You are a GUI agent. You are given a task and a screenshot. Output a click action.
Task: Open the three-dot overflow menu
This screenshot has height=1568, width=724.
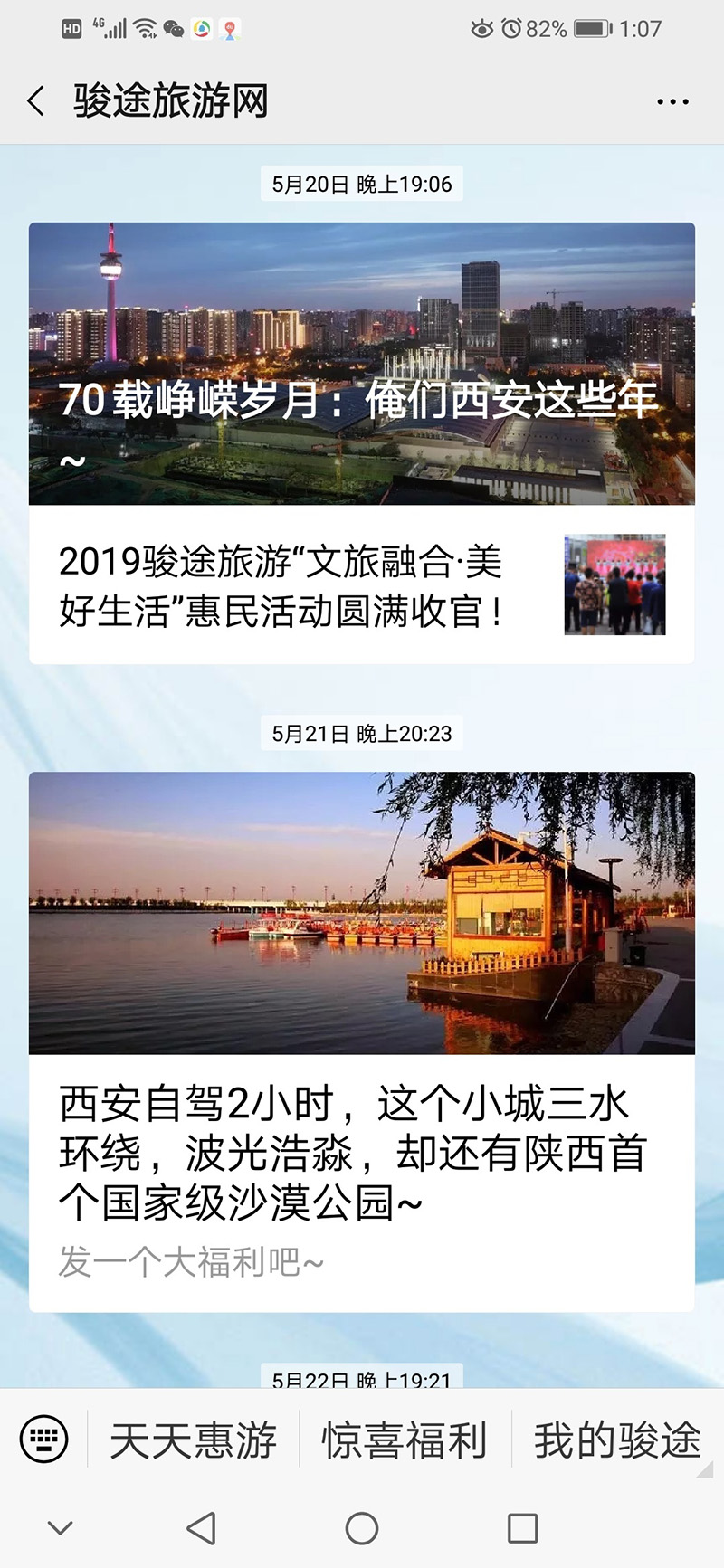tap(672, 102)
